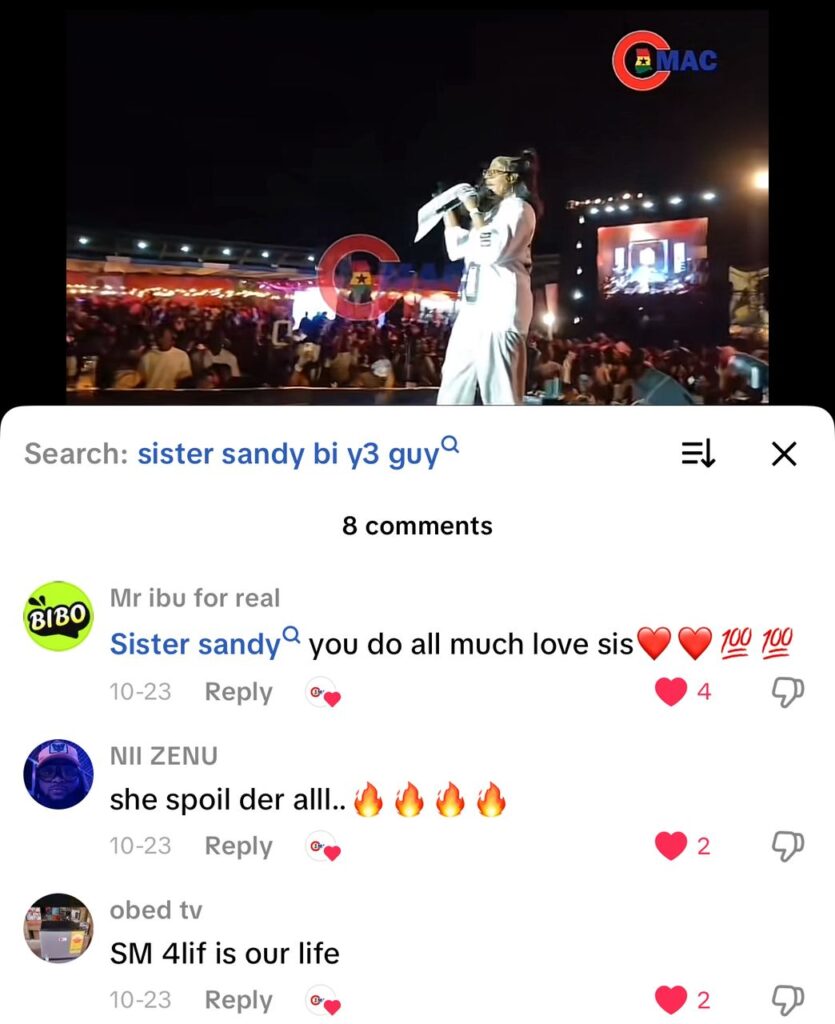
Task: Like NII ZENU's comment
Action: [x=671, y=846]
